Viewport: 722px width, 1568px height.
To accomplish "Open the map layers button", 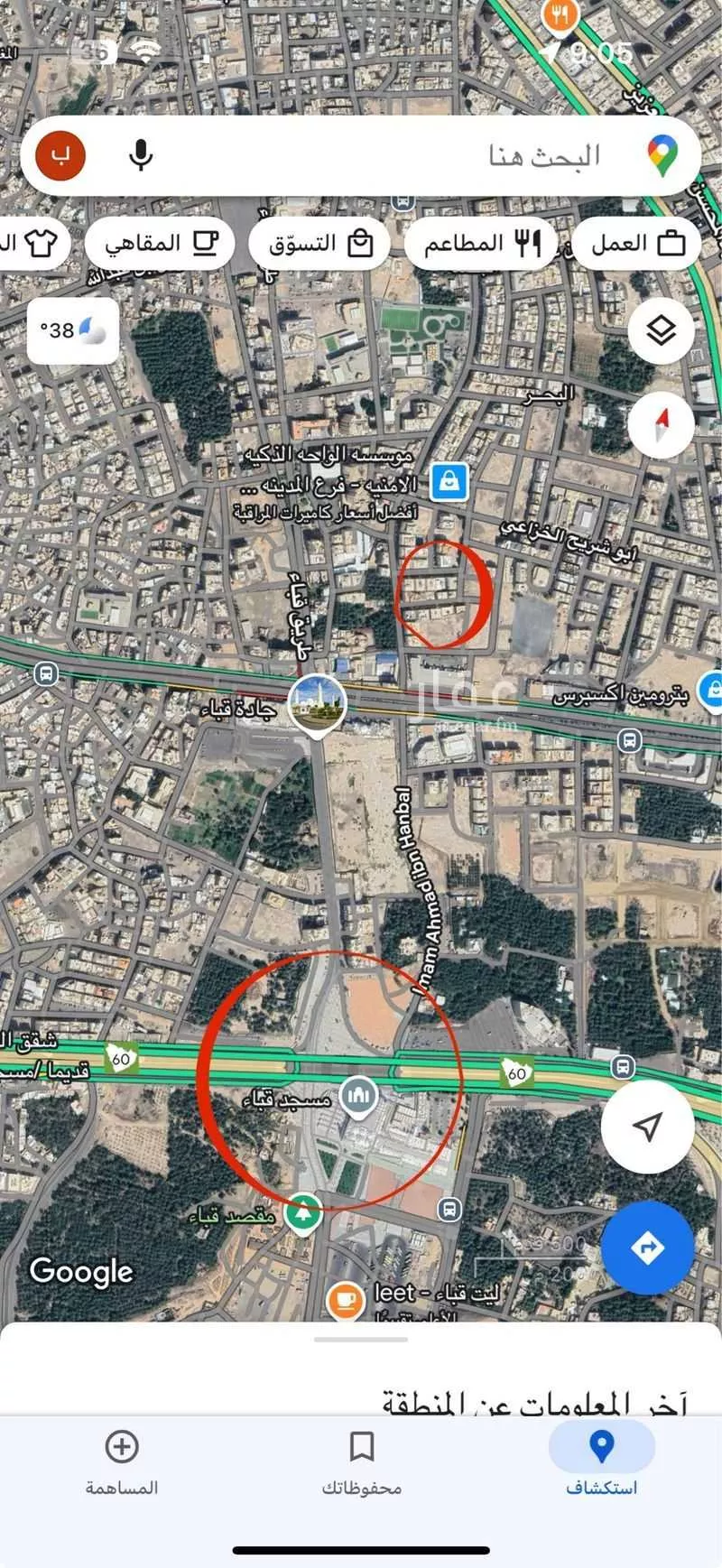I will pyautogui.click(x=662, y=331).
